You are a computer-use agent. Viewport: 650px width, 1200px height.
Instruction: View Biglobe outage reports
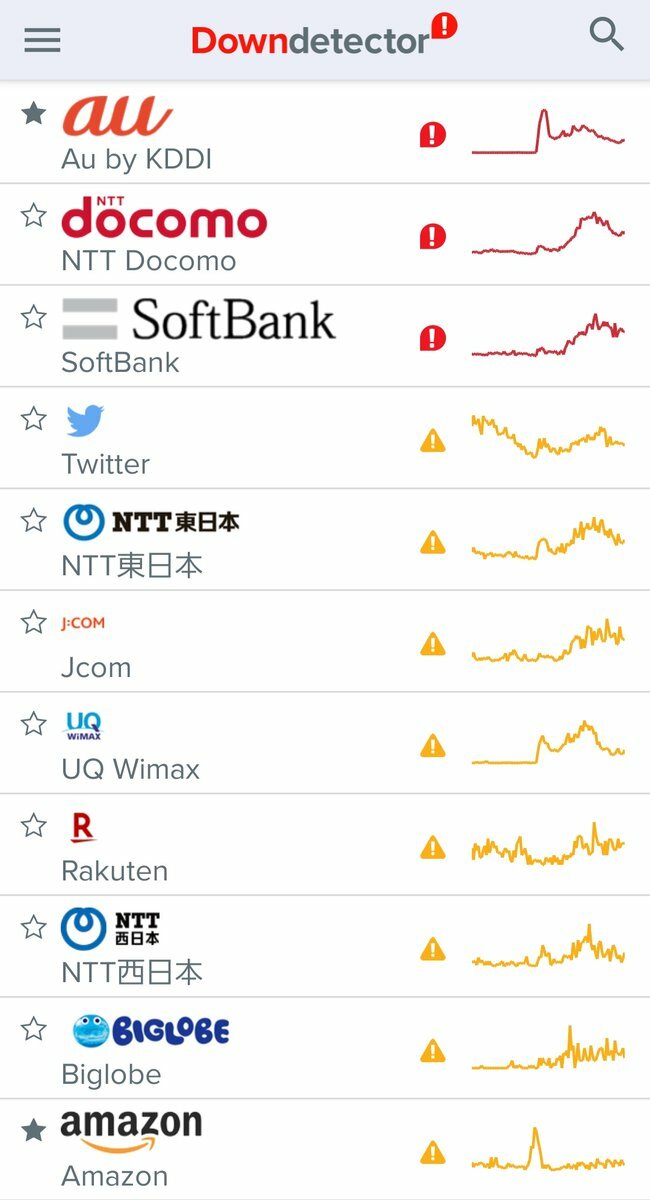(111, 1074)
